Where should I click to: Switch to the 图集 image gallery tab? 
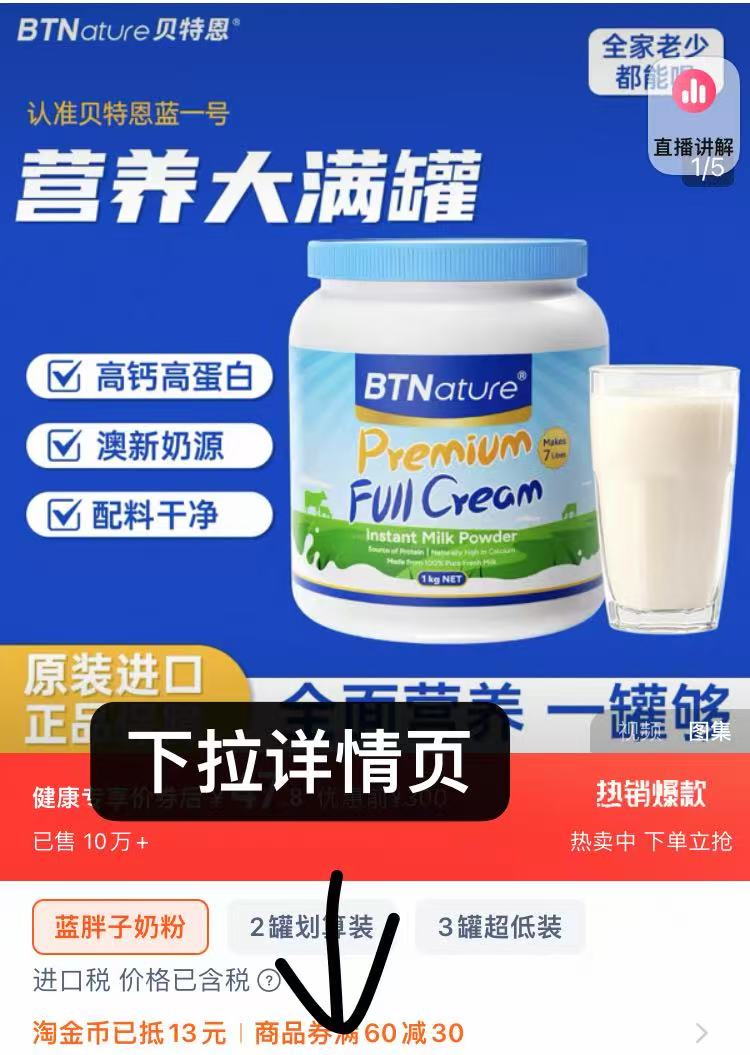[712, 730]
